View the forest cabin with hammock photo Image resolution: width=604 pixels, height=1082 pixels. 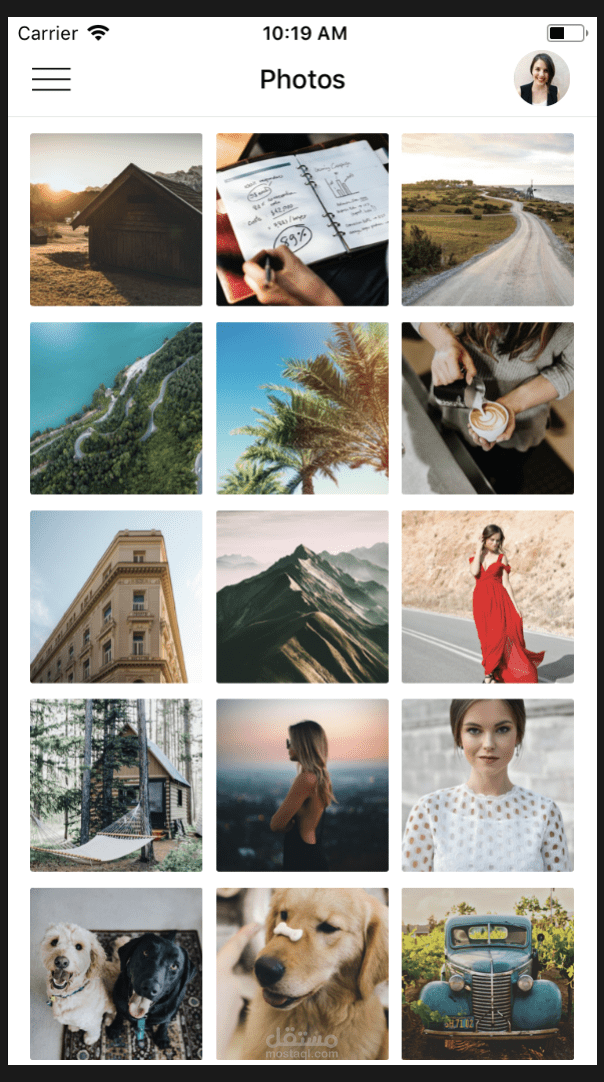(116, 785)
